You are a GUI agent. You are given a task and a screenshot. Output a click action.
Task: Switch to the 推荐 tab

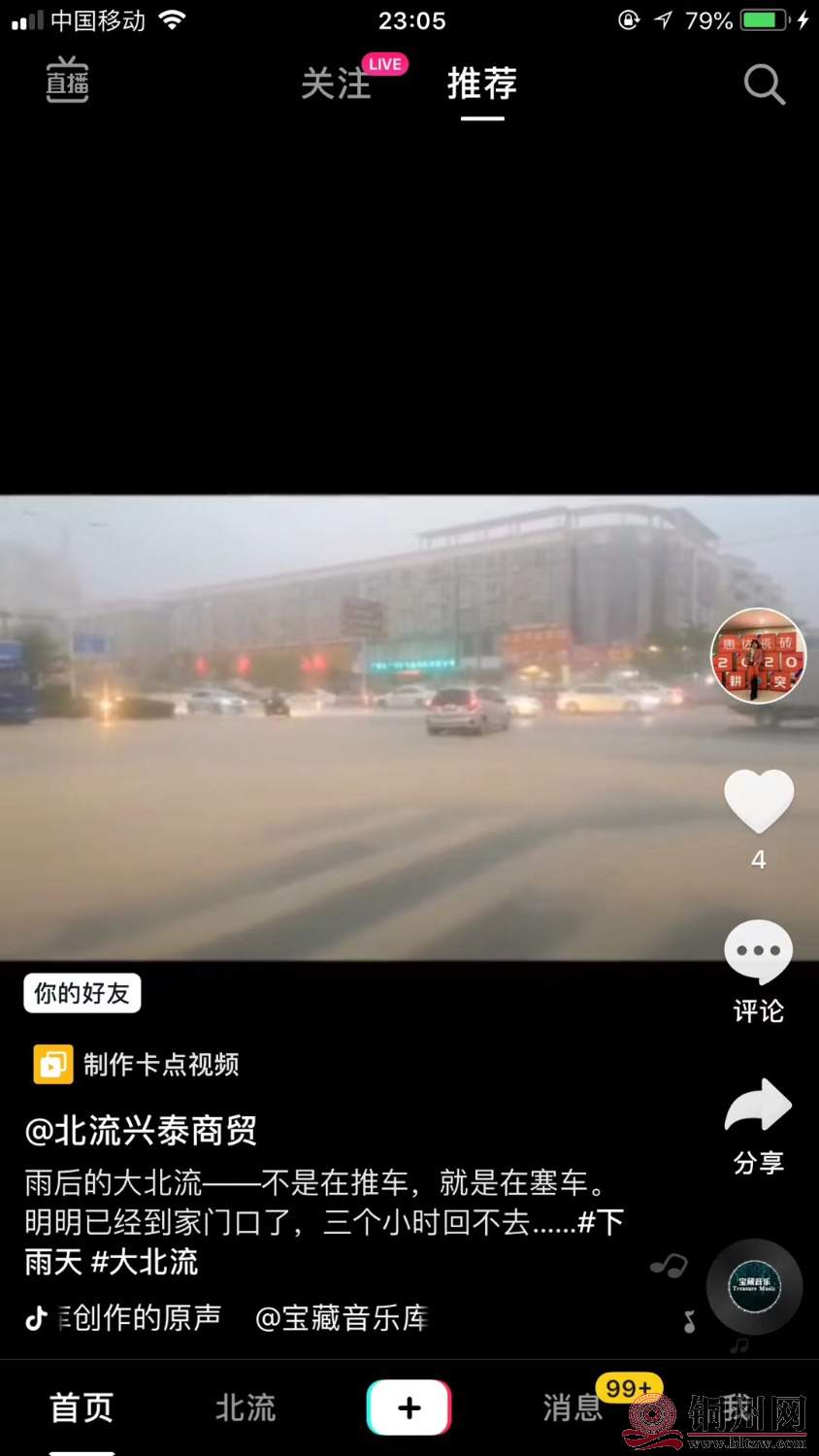point(482,83)
